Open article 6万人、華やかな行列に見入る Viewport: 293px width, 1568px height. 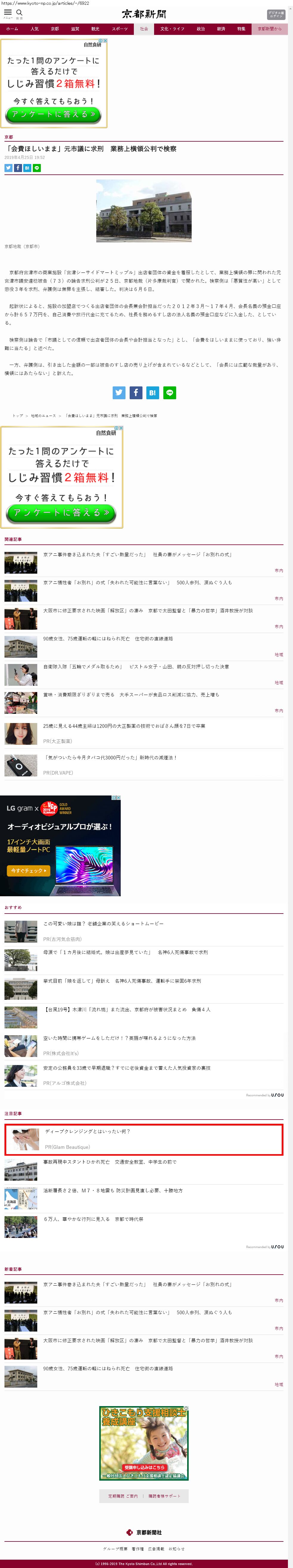(x=93, y=1219)
